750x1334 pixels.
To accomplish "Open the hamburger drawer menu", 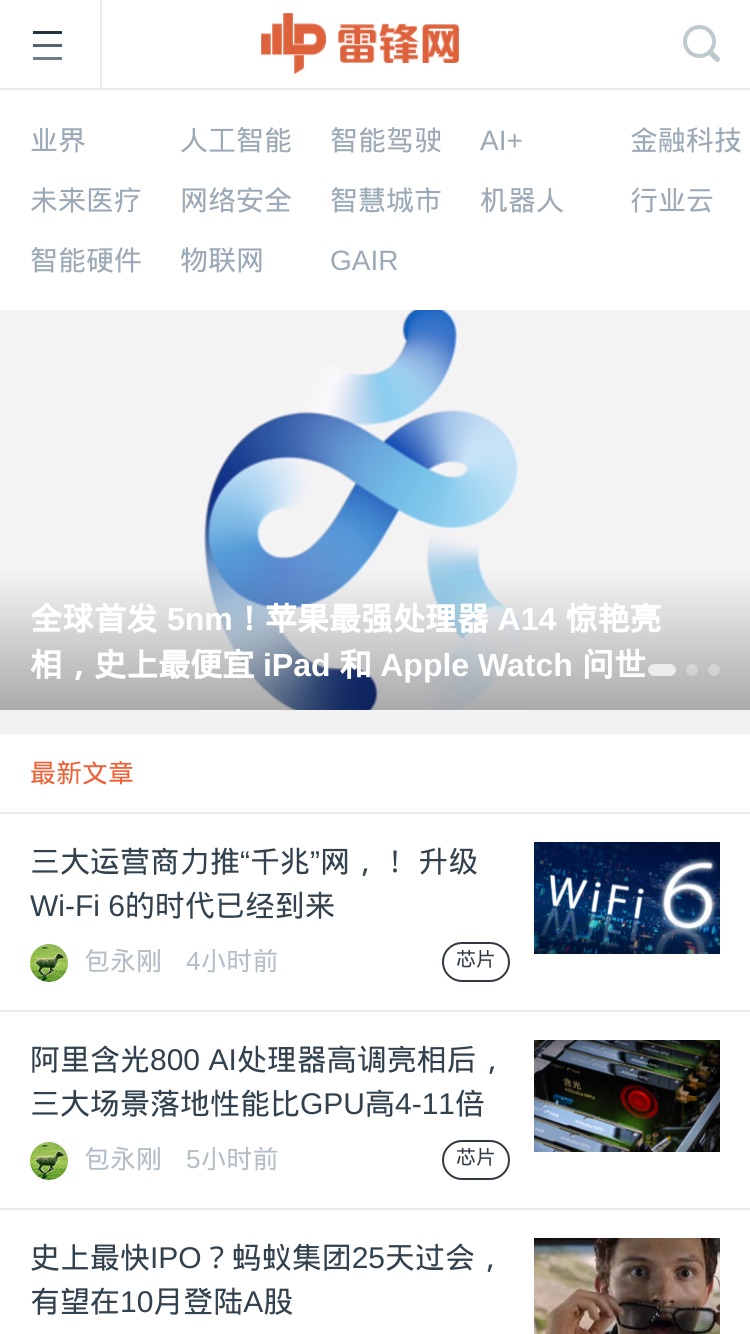I will tap(47, 45).
